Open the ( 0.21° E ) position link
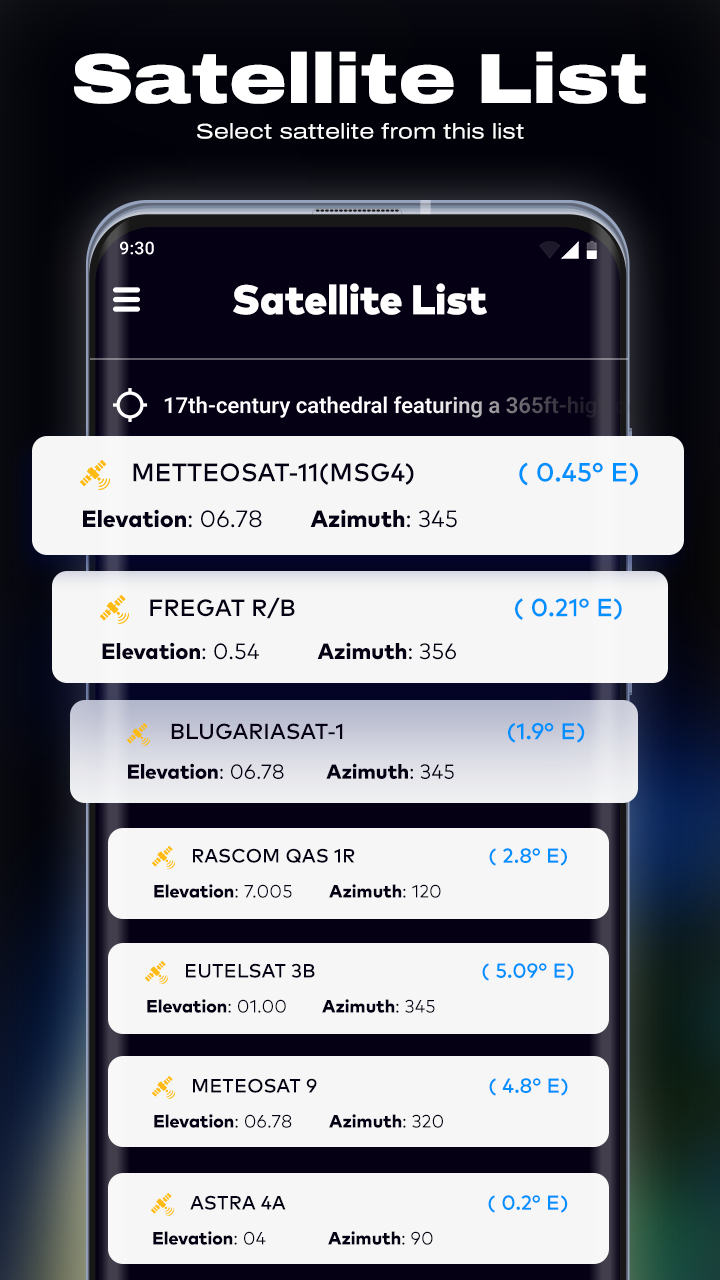This screenshot has height=1280, width=720. (x=568, y=608)
